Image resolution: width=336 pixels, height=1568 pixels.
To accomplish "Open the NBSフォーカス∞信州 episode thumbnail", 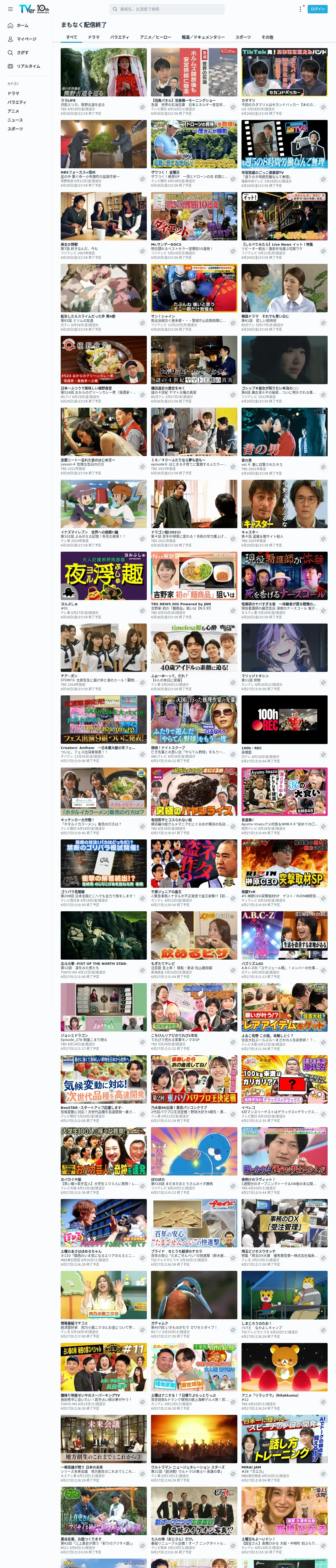I will click(104, 144).
